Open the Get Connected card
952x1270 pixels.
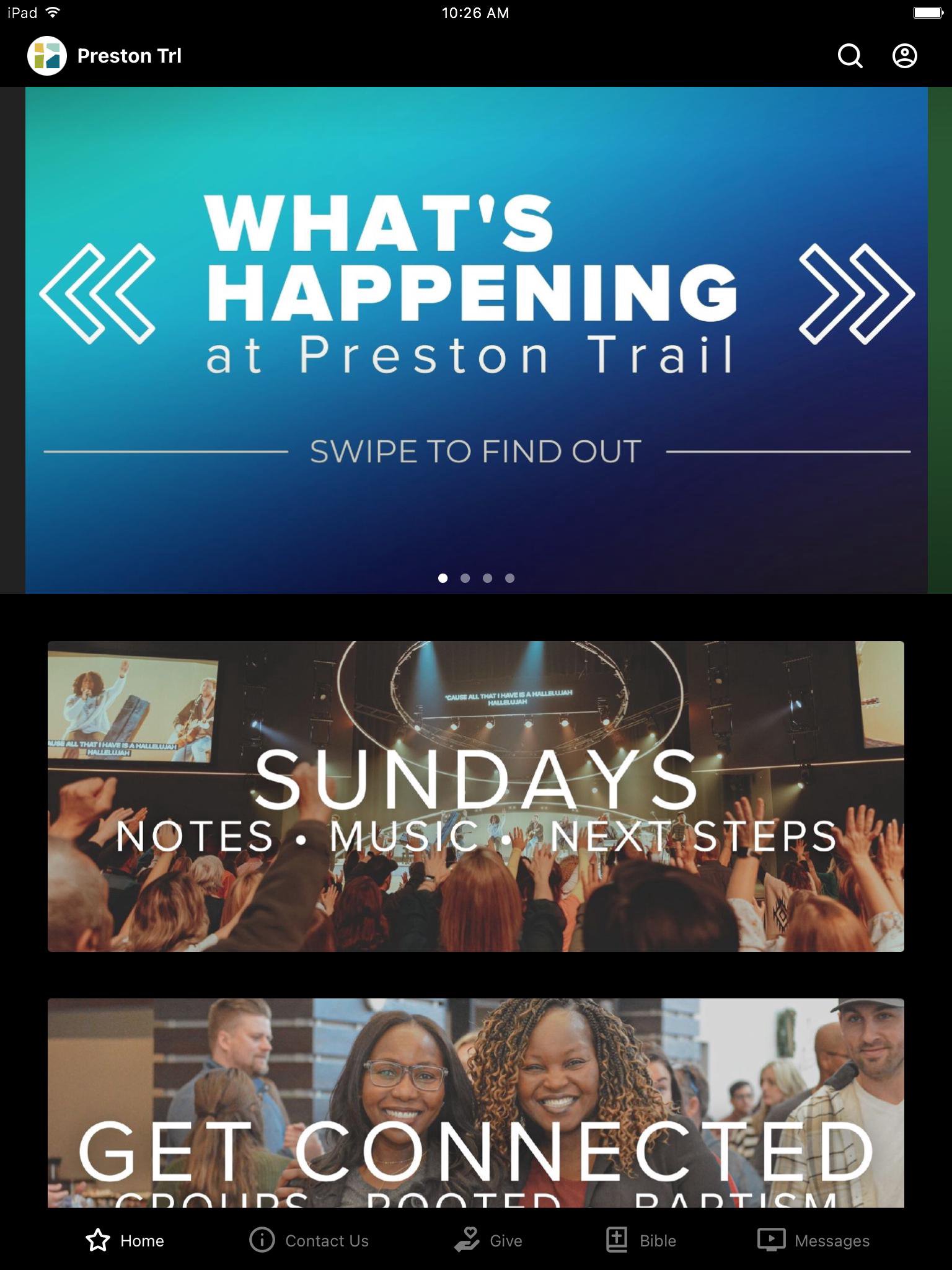476,1103
